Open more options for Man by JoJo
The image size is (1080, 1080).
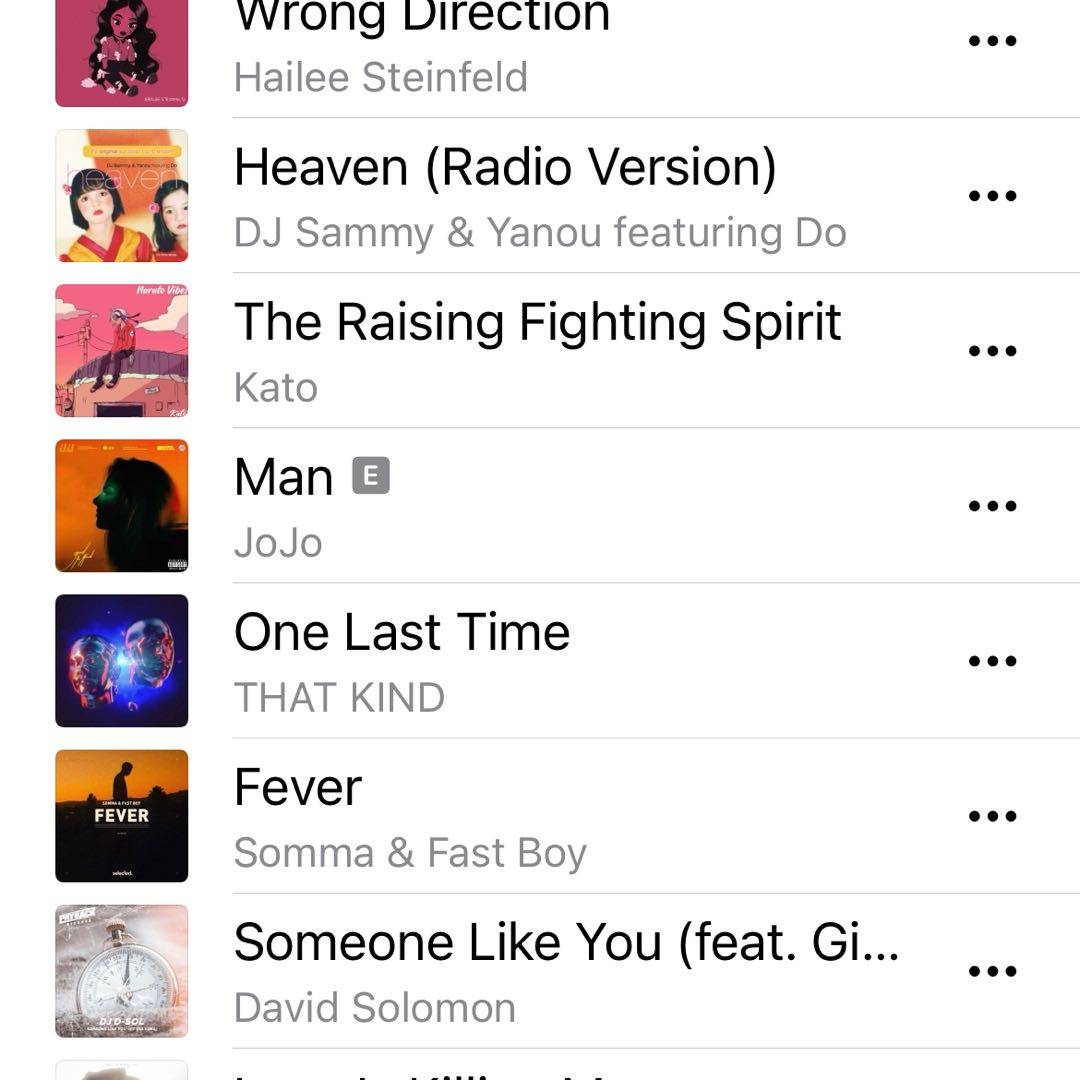point(992,506)
